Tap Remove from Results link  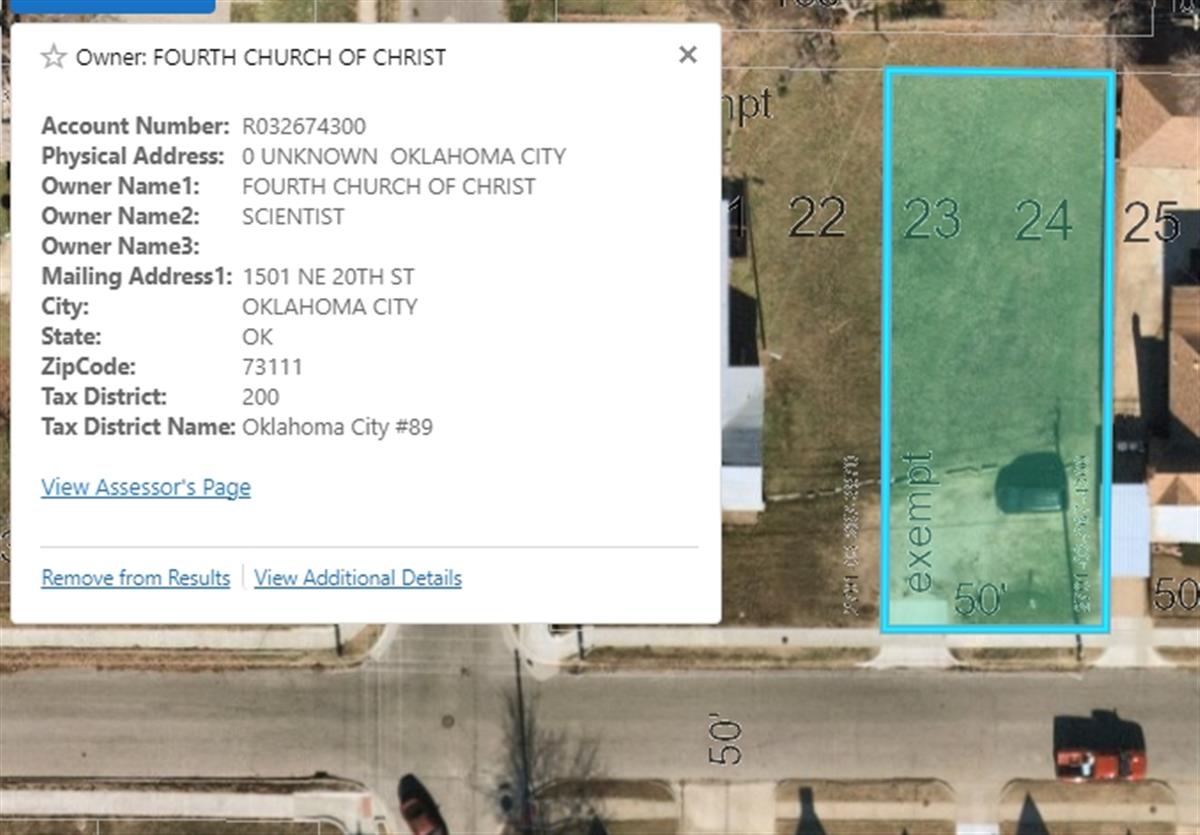coord(135,578)
